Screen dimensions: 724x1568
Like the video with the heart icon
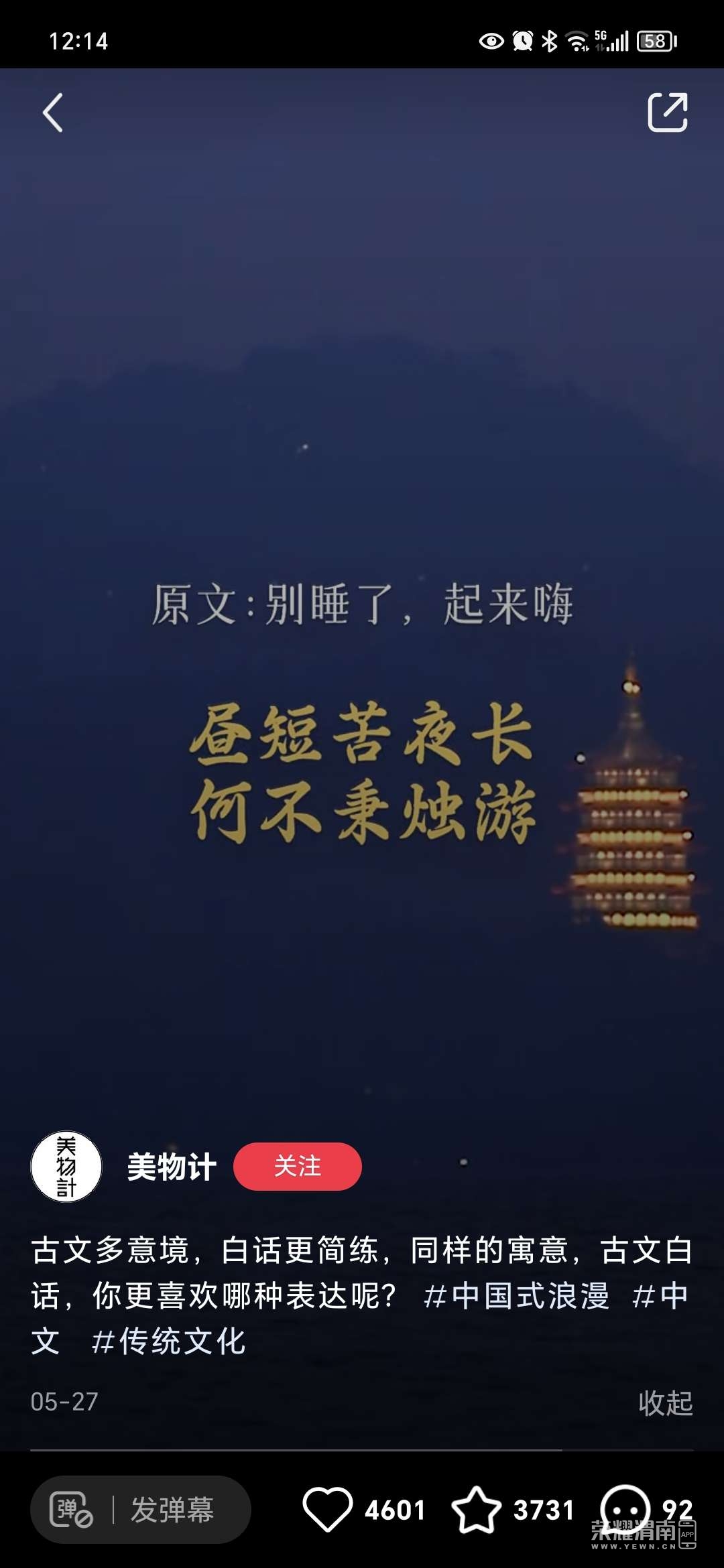pos(327,1509)
